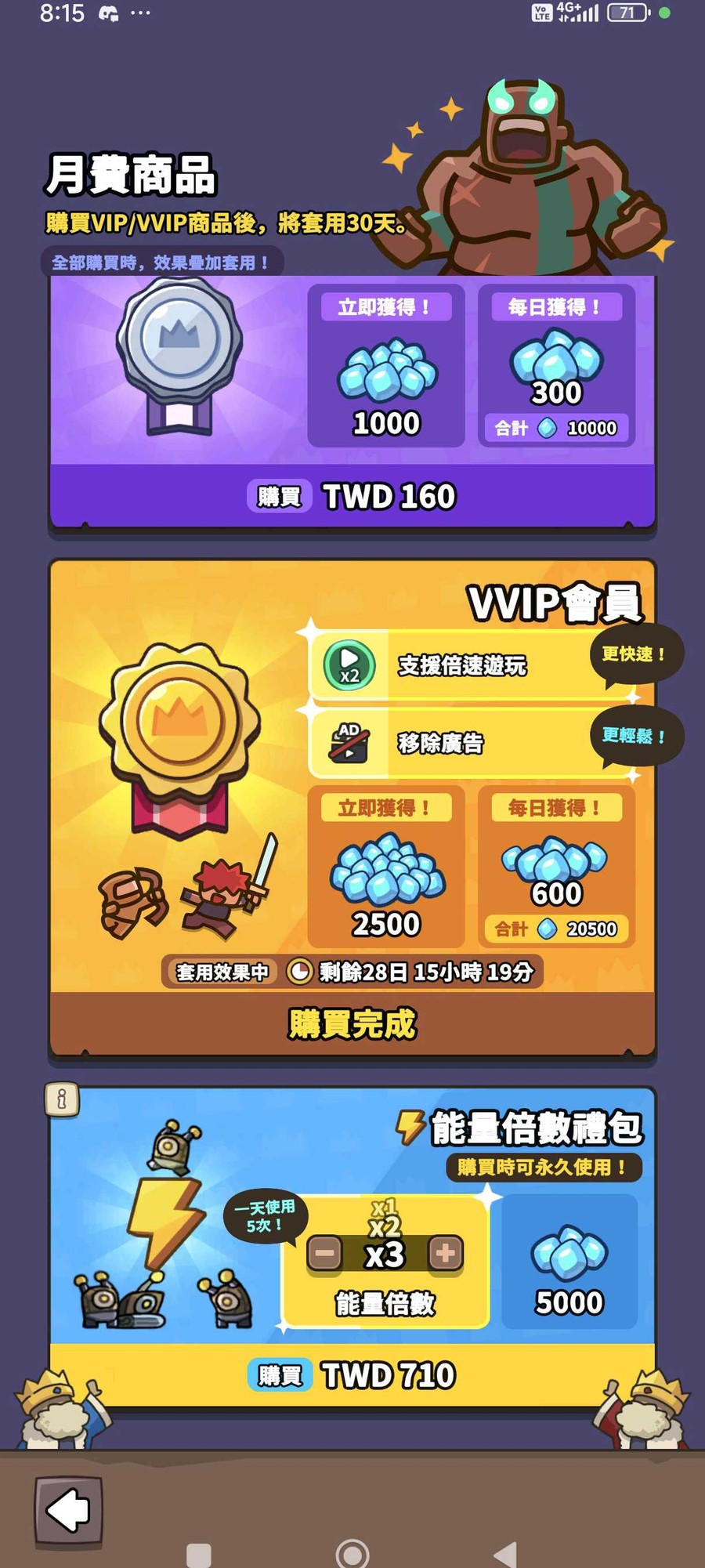This screenshot has height=1568, width=705.
Task: Tap the VVIP purchase completed bar
Action: (352, 1023)
